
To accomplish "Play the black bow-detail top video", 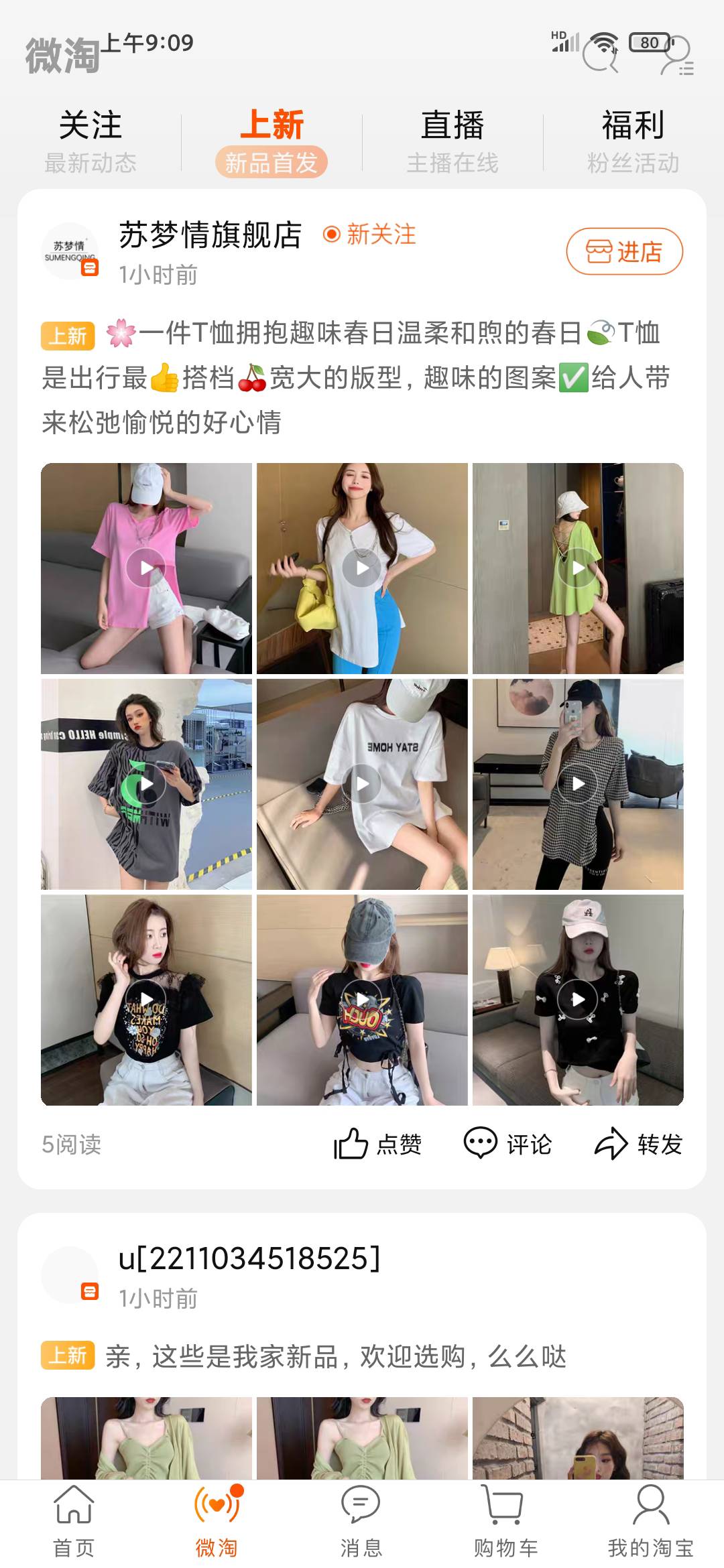I will click(578, 1000).
